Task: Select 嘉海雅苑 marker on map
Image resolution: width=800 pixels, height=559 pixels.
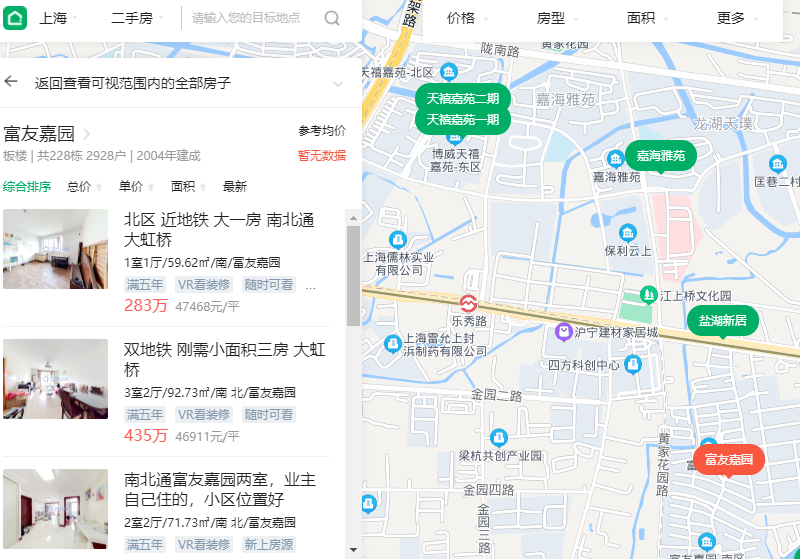Action: (x=660, y=156)
